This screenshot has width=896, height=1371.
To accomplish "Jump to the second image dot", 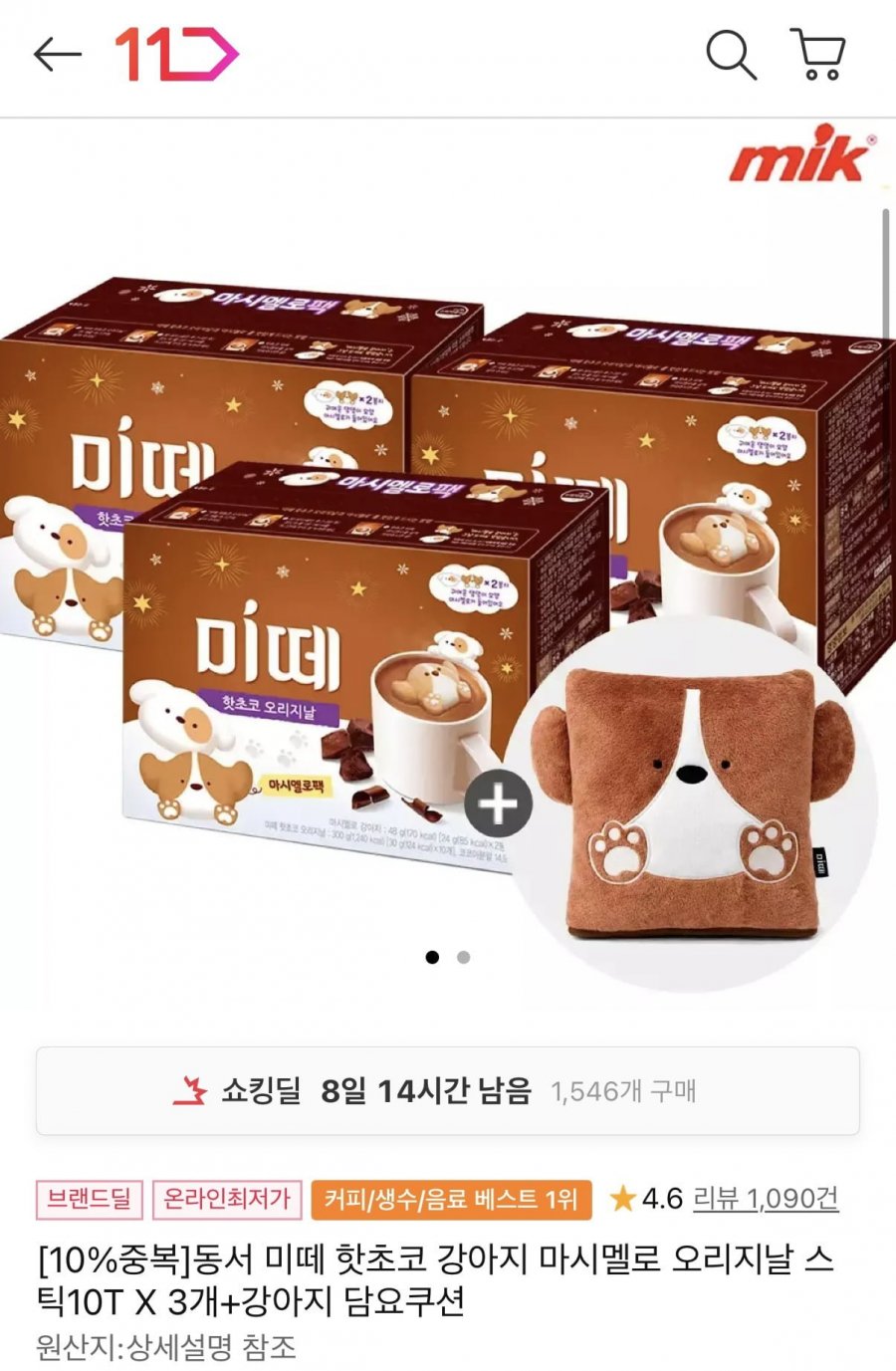I will point(463,957).
